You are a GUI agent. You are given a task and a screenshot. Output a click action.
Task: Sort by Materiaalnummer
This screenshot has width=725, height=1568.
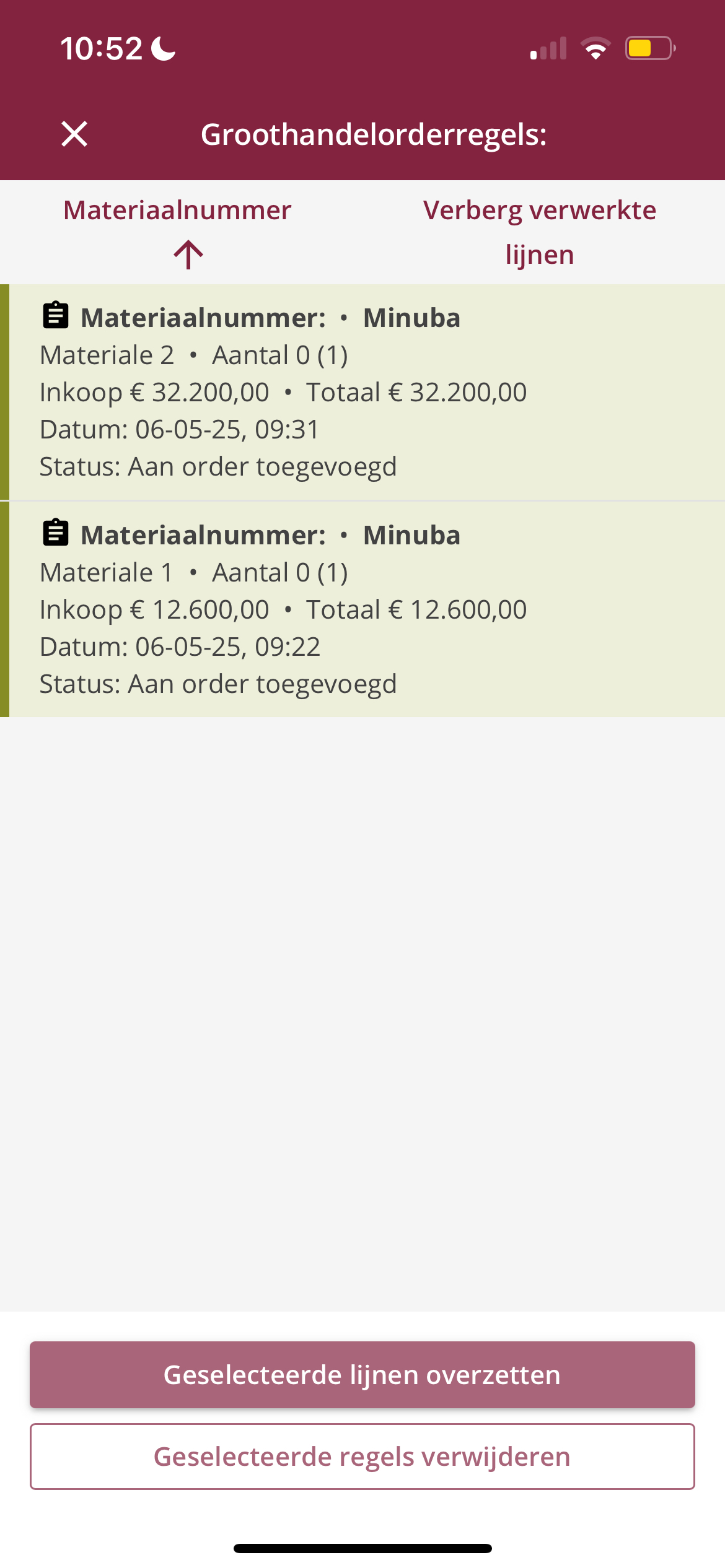[177, 232]
